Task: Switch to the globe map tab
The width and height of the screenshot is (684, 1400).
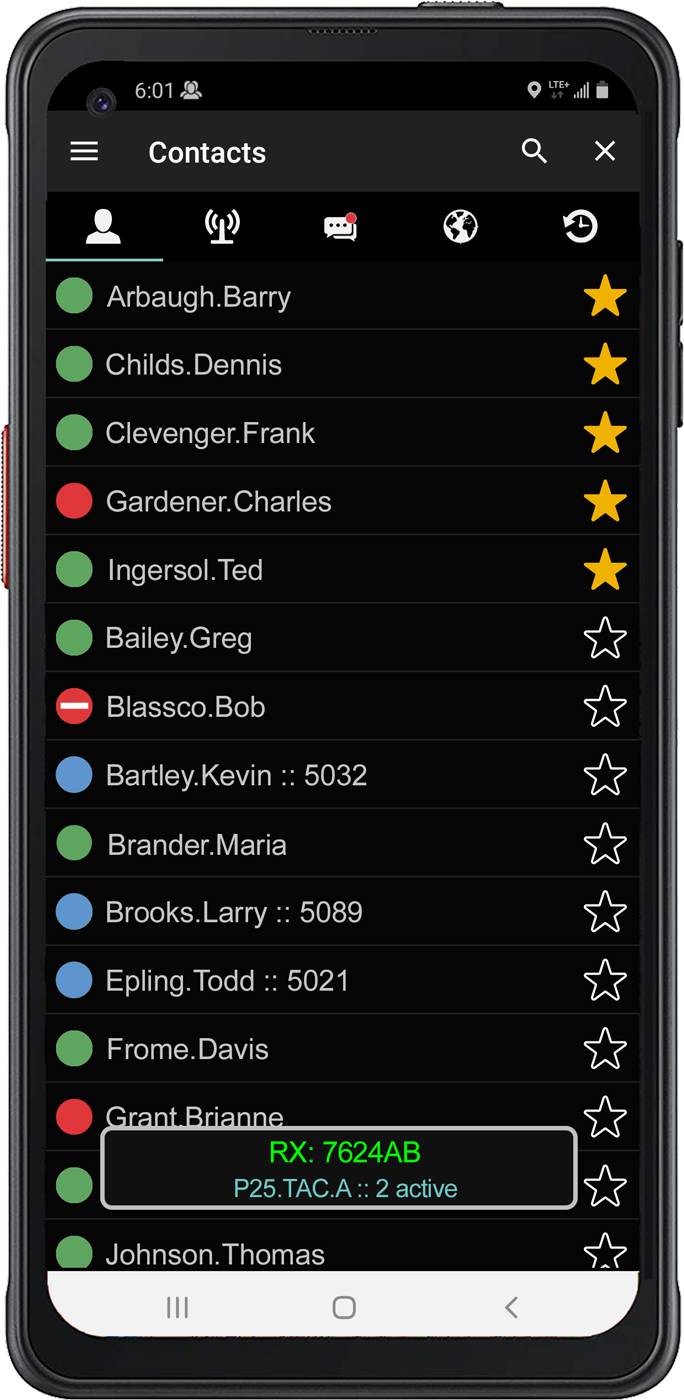Action: [x=460, y=226]
